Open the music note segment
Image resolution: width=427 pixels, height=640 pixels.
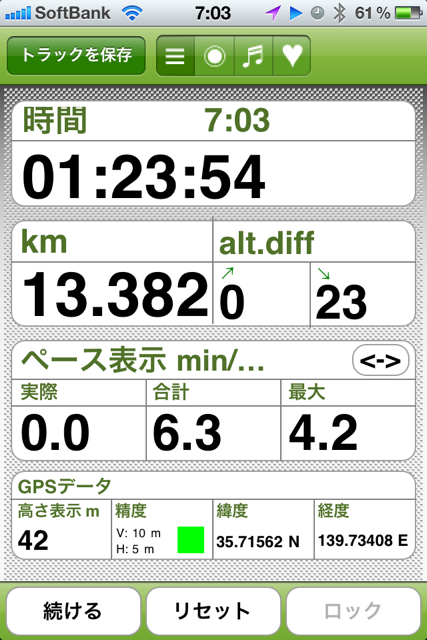point(253,56)
